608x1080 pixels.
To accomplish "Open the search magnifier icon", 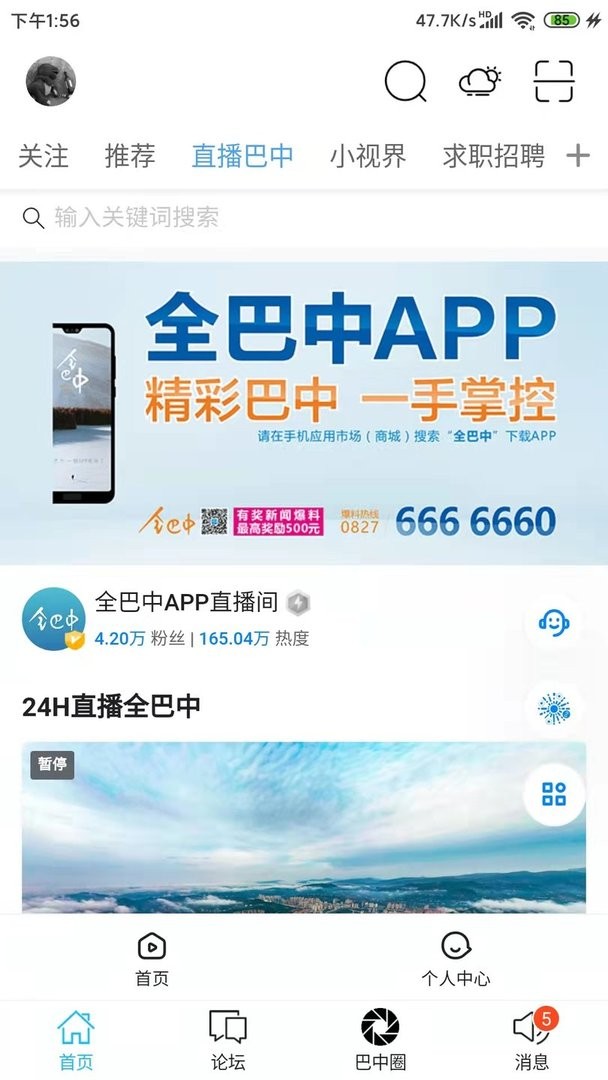I will click(x=405, y=82).
